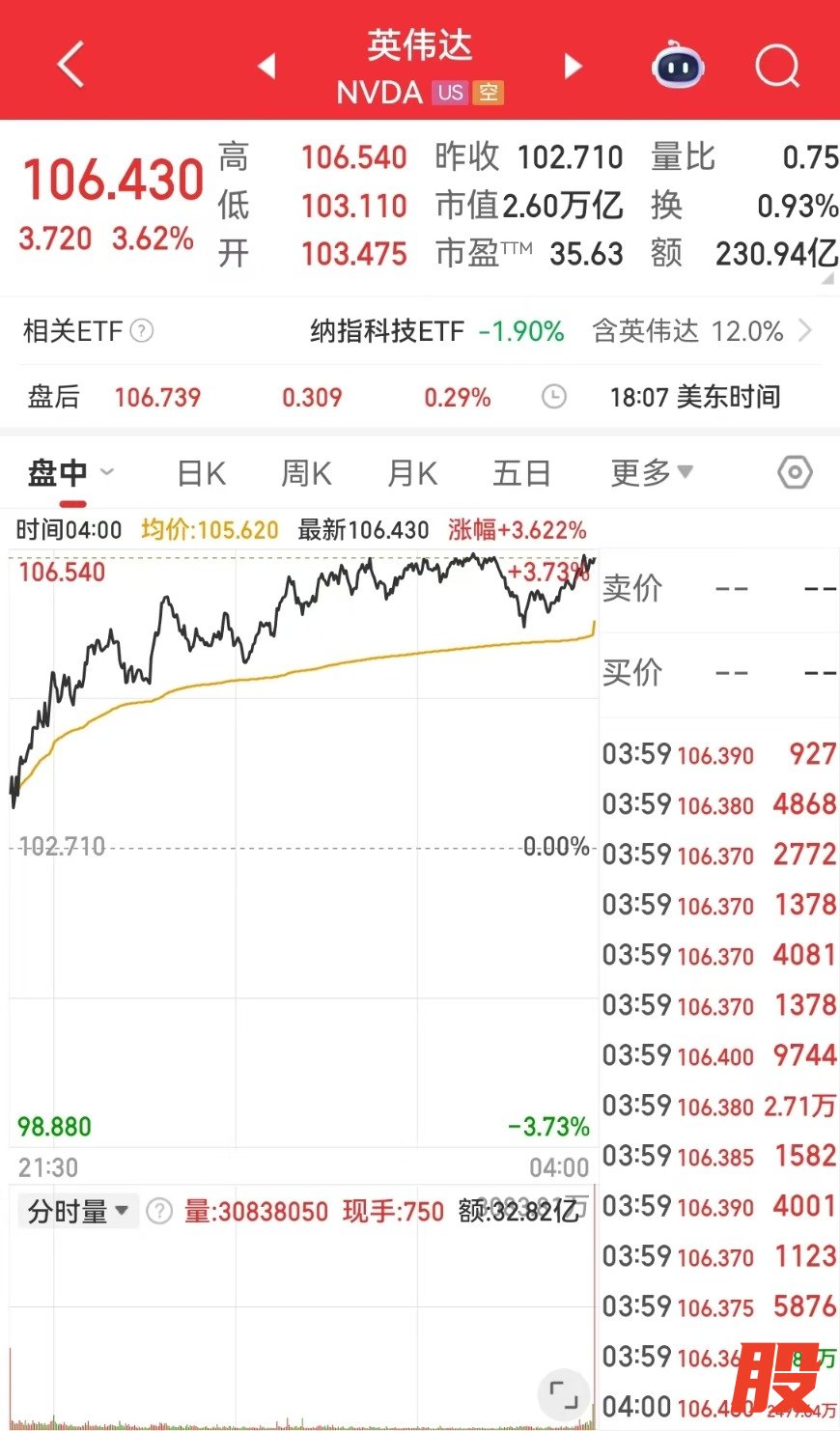840x1431 pixels.
Task: Select the 盘中 intraday tab
Action: [58, 473]
